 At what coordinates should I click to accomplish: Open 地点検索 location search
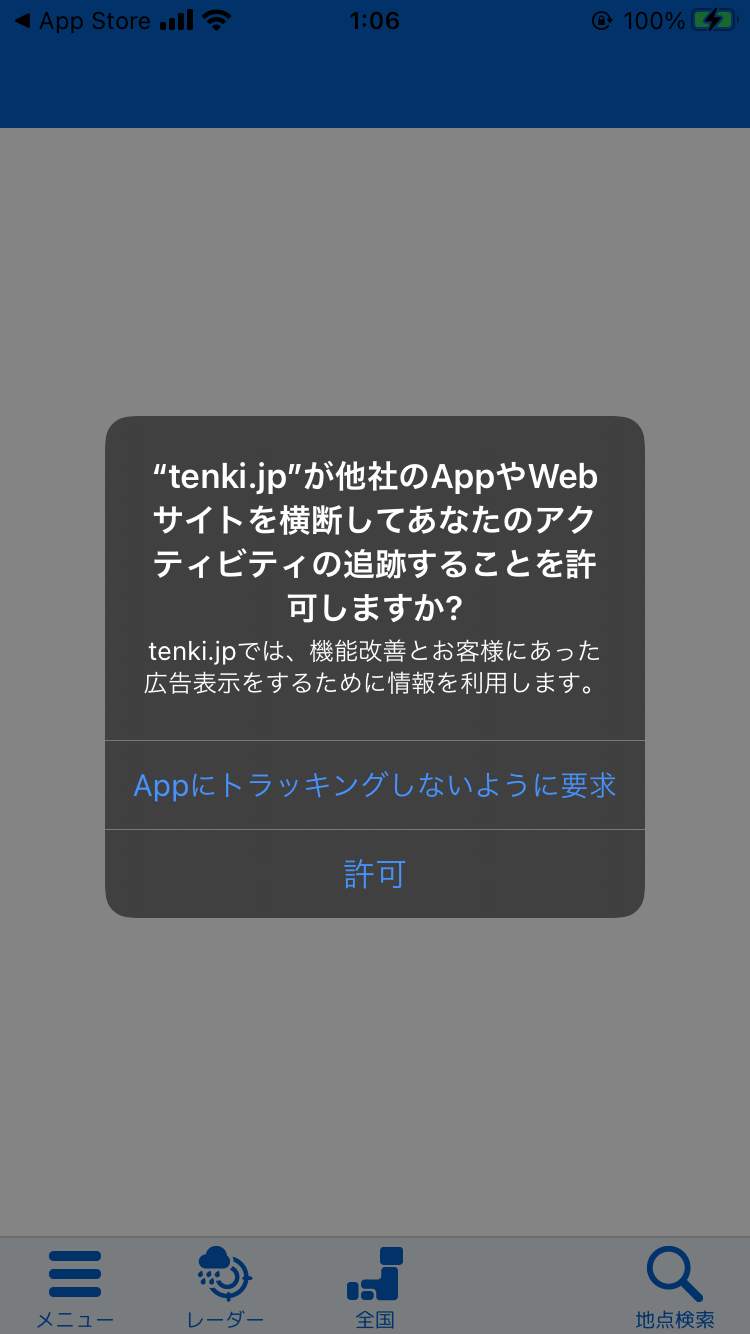pyautogui.click(x=675, y=1286)
